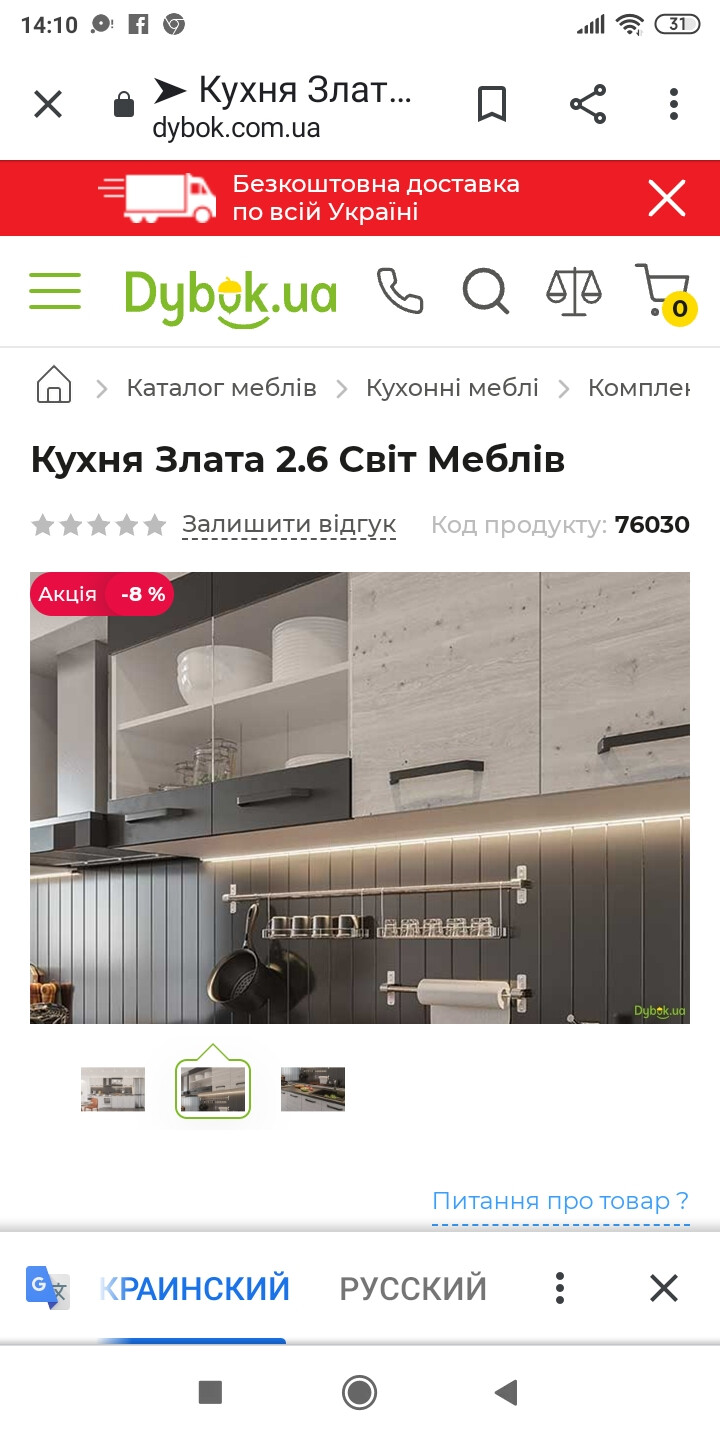Dismiss the free delivery banner
The width and height of the screenshot is (720, 1440).
(x=667, y=198)
